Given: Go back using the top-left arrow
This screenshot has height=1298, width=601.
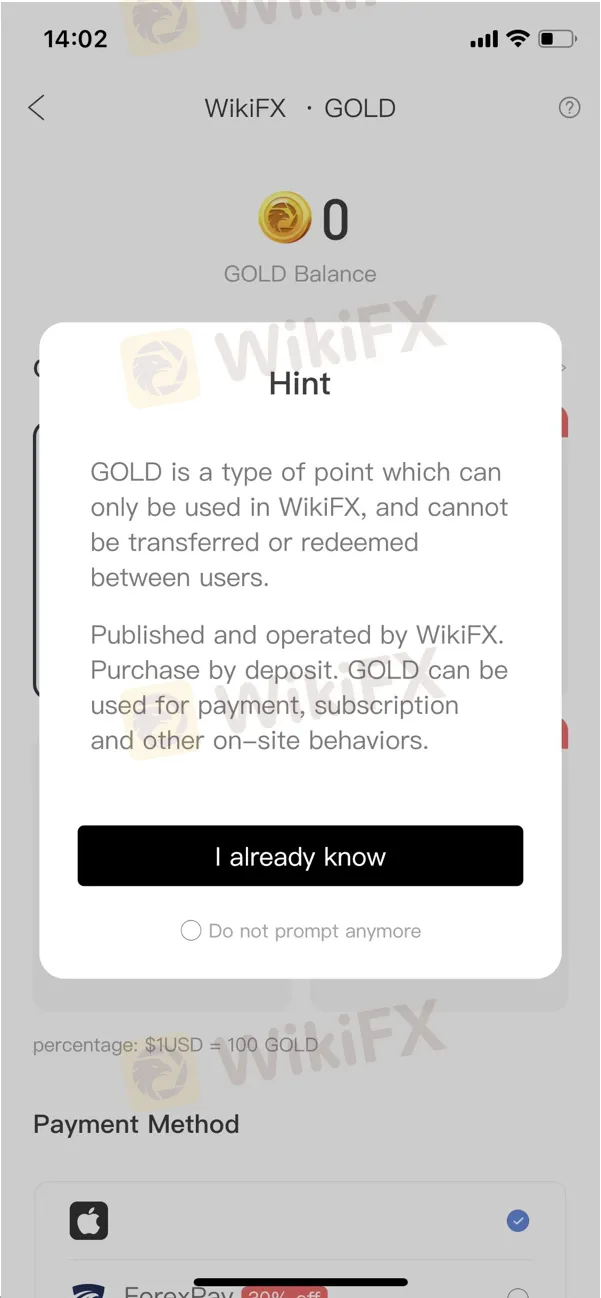Looking at the screenshot, I should [37, 108].
